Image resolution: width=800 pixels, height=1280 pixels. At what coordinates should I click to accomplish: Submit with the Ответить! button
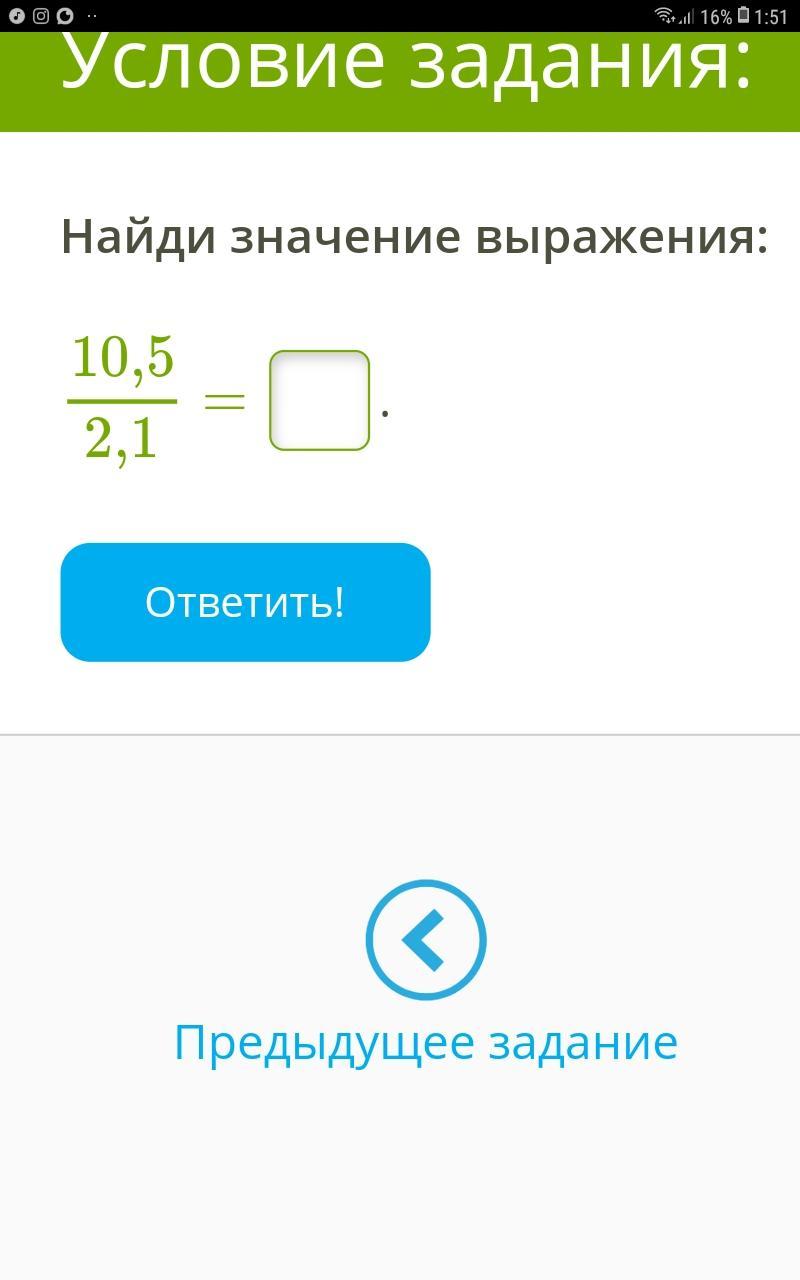[245, 602]
